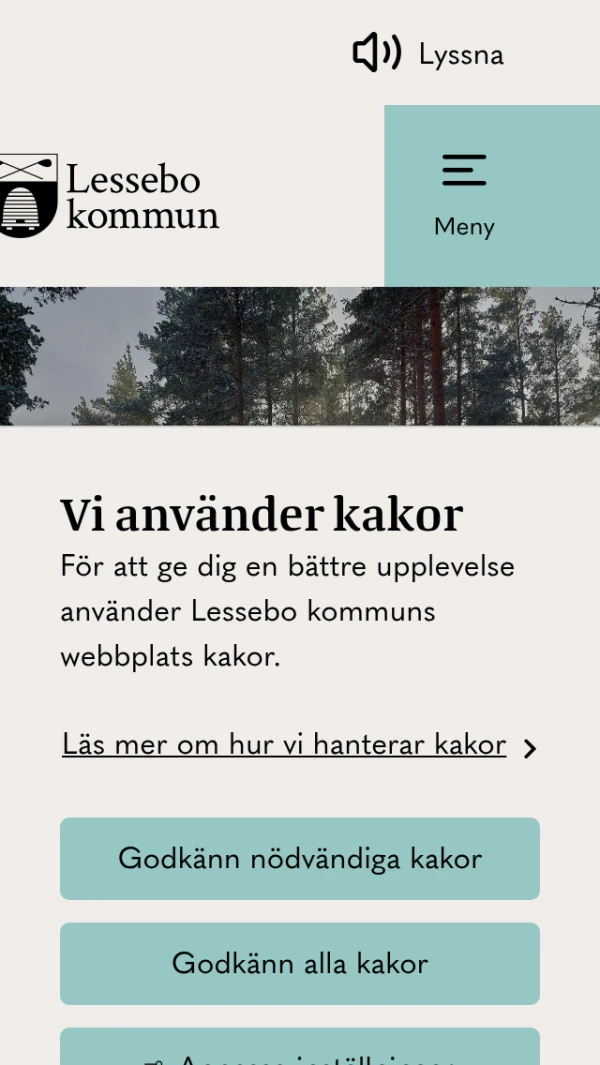Go to Lessebo kommun home logo

(108, 196)
